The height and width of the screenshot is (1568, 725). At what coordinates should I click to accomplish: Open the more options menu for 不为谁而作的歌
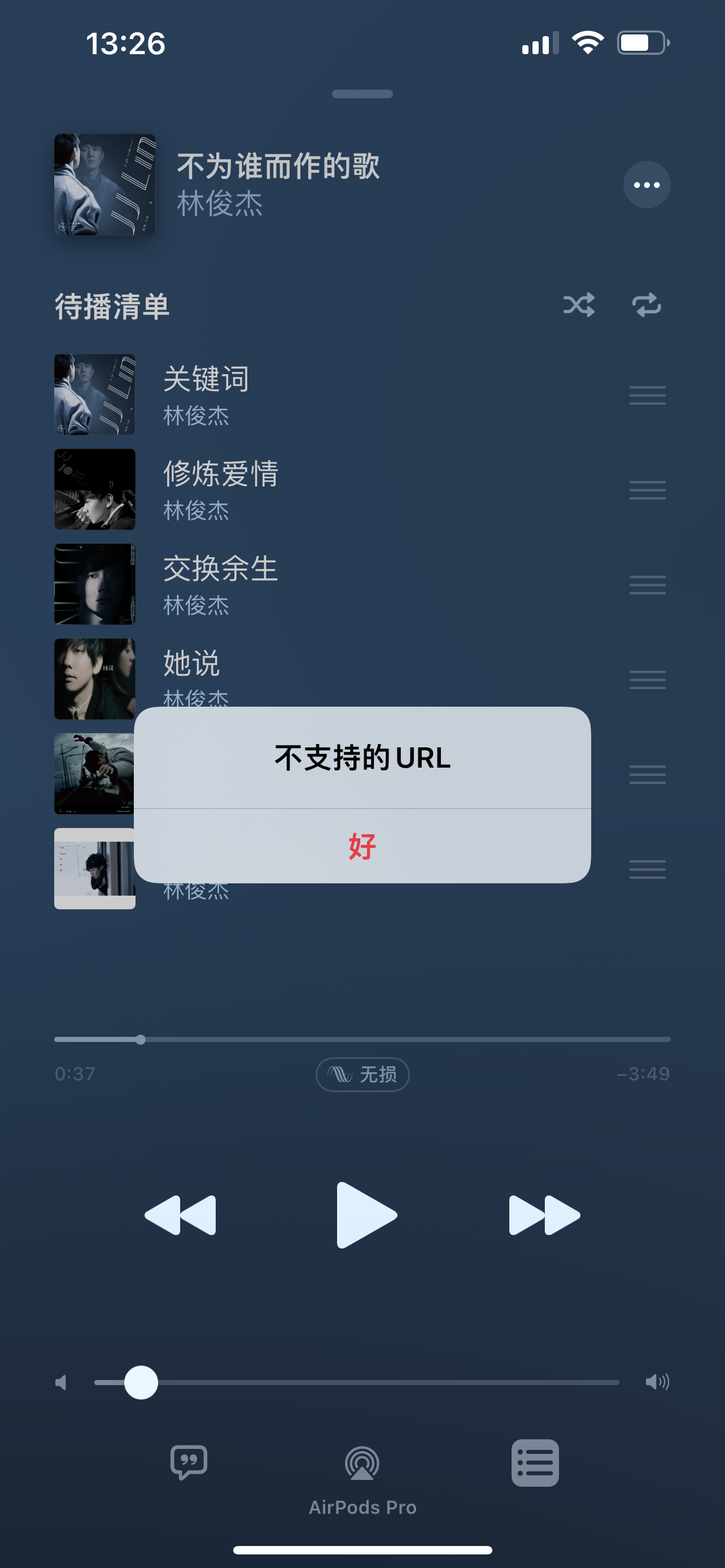647,185
